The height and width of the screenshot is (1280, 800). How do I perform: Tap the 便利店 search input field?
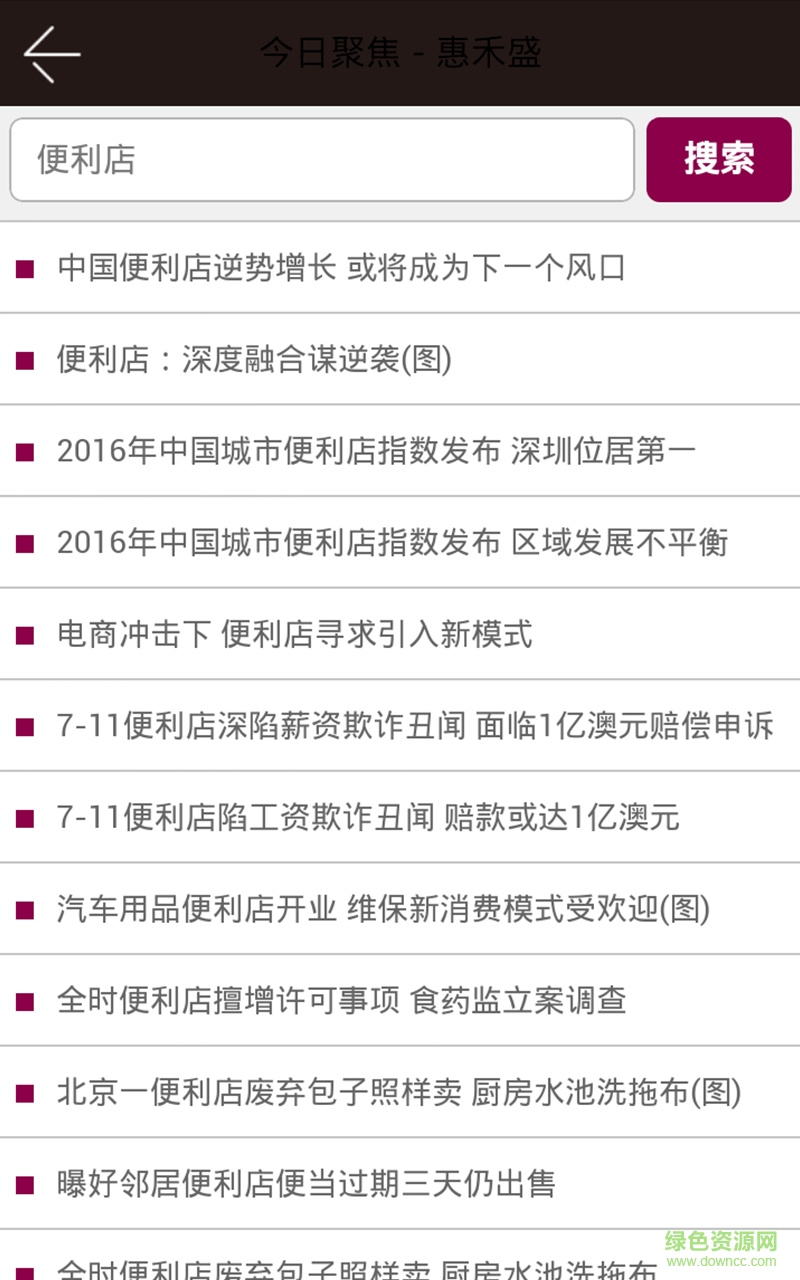(320, 159)
